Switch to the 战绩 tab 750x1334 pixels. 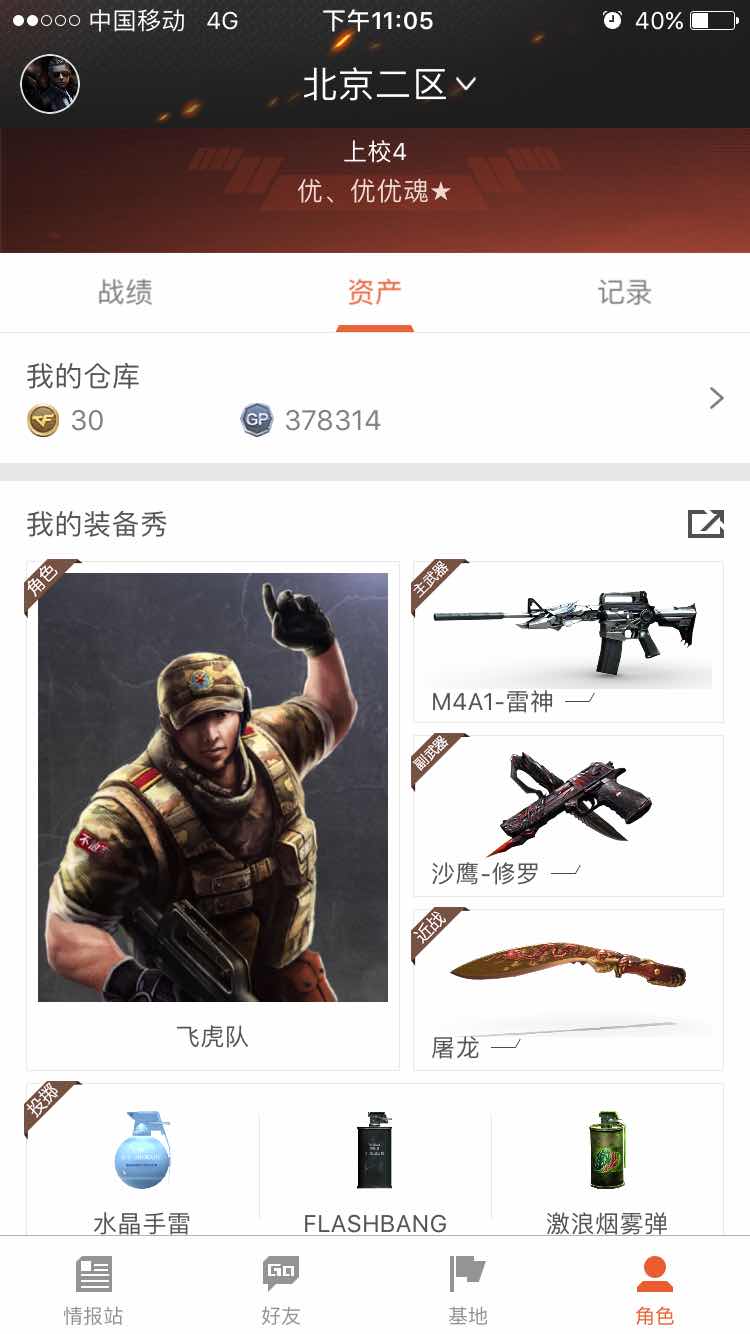(125, 292)
